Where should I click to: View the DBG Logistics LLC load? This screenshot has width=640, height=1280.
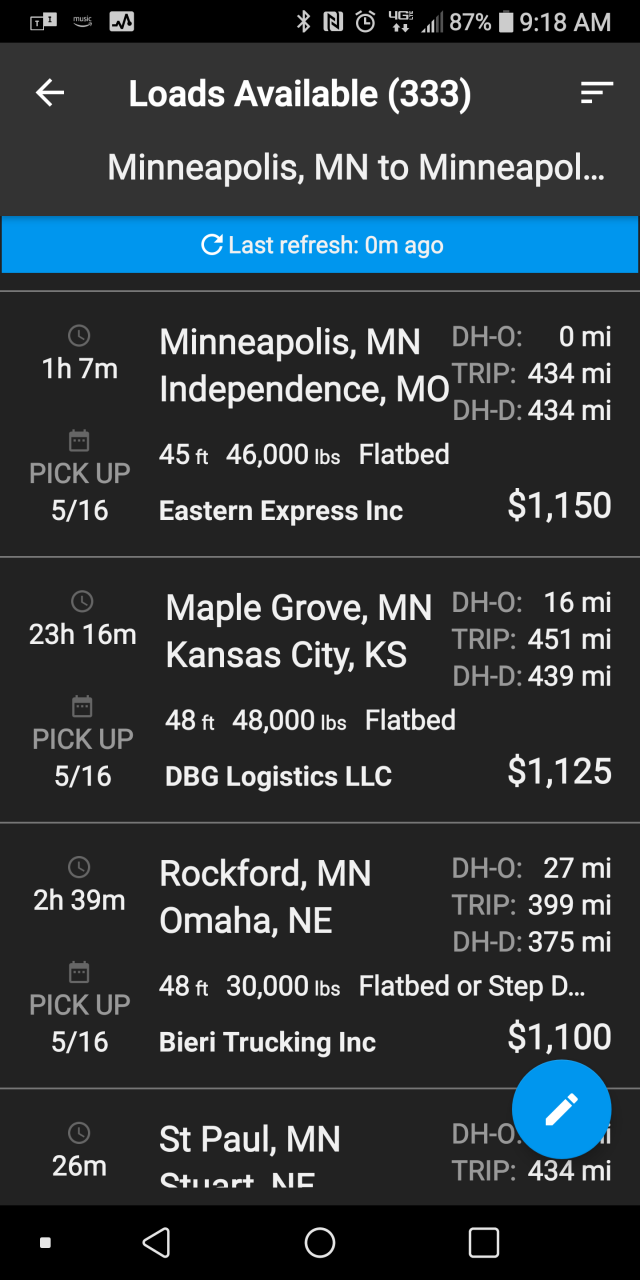tap(320, 690)
